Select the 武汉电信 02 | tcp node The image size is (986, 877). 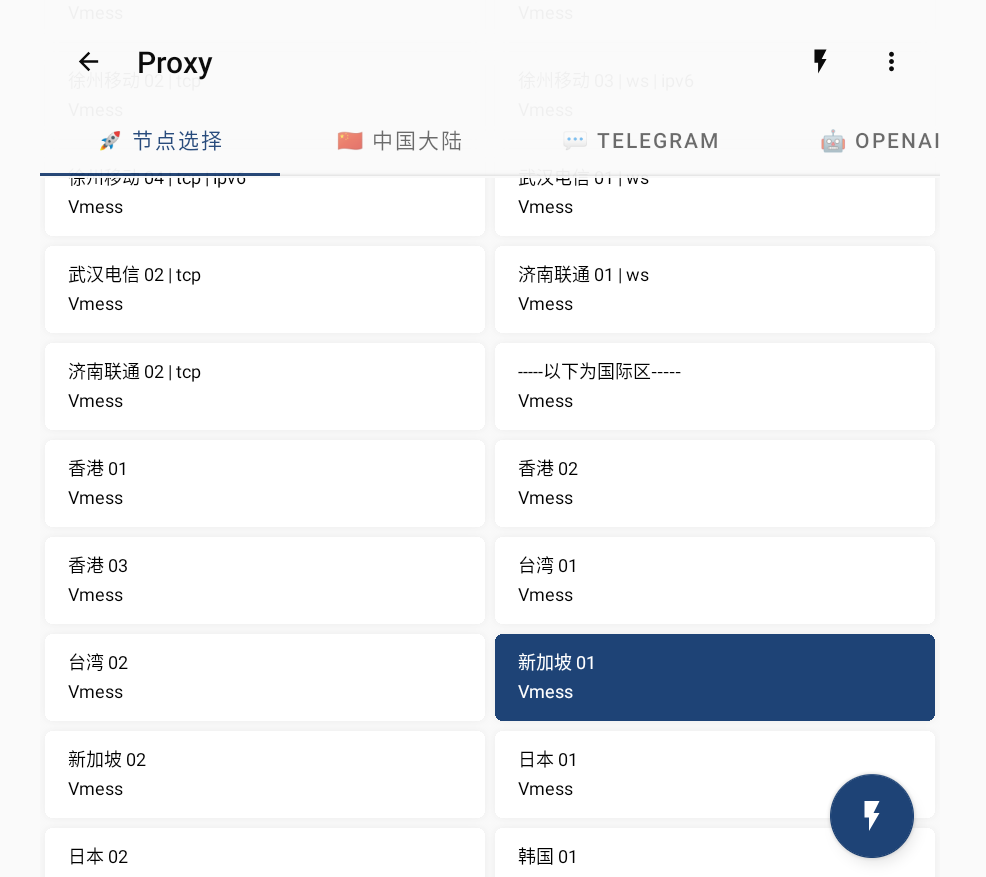click(265, 289)
